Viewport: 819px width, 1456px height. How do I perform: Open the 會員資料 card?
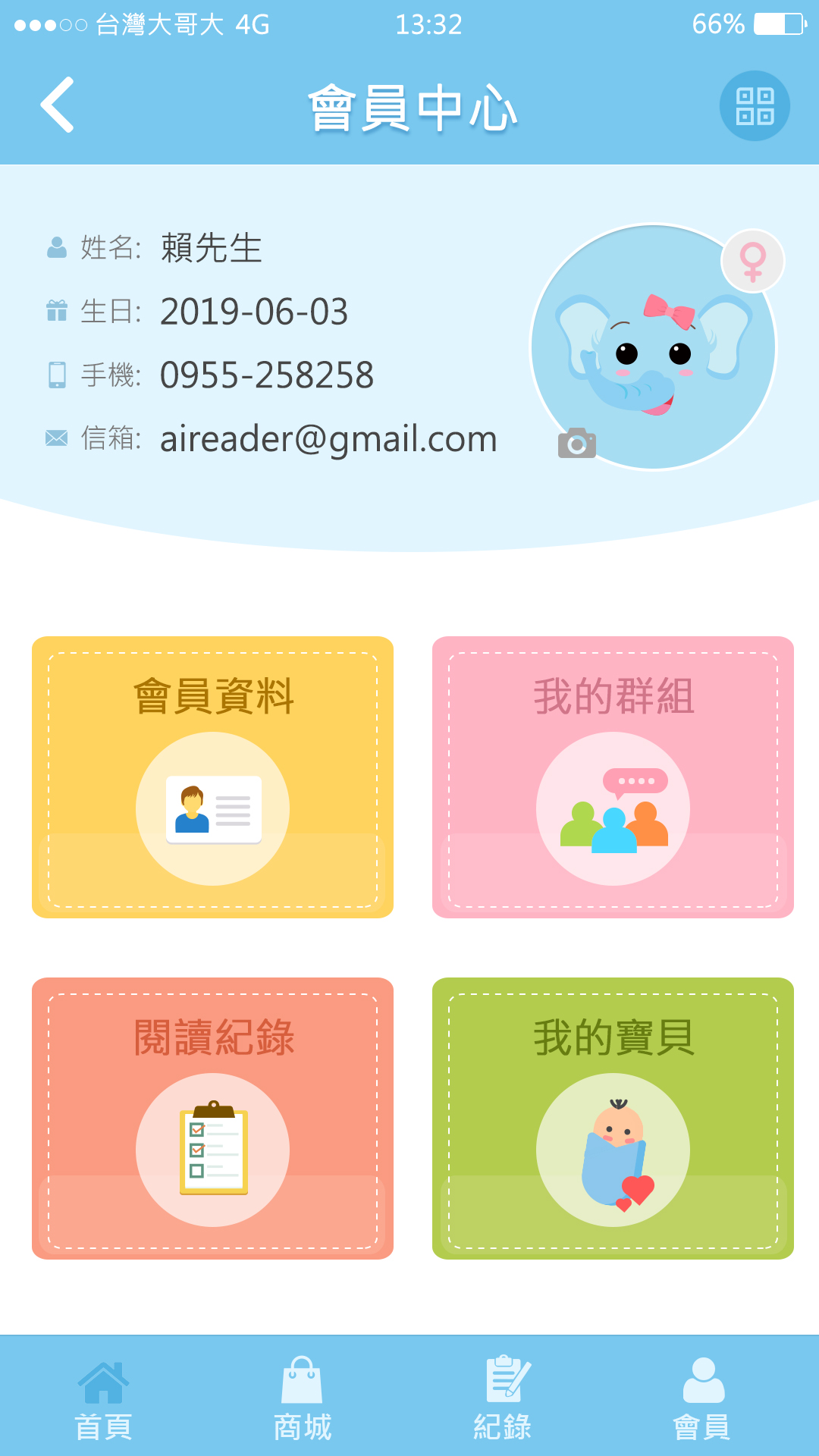pos(212,777)
